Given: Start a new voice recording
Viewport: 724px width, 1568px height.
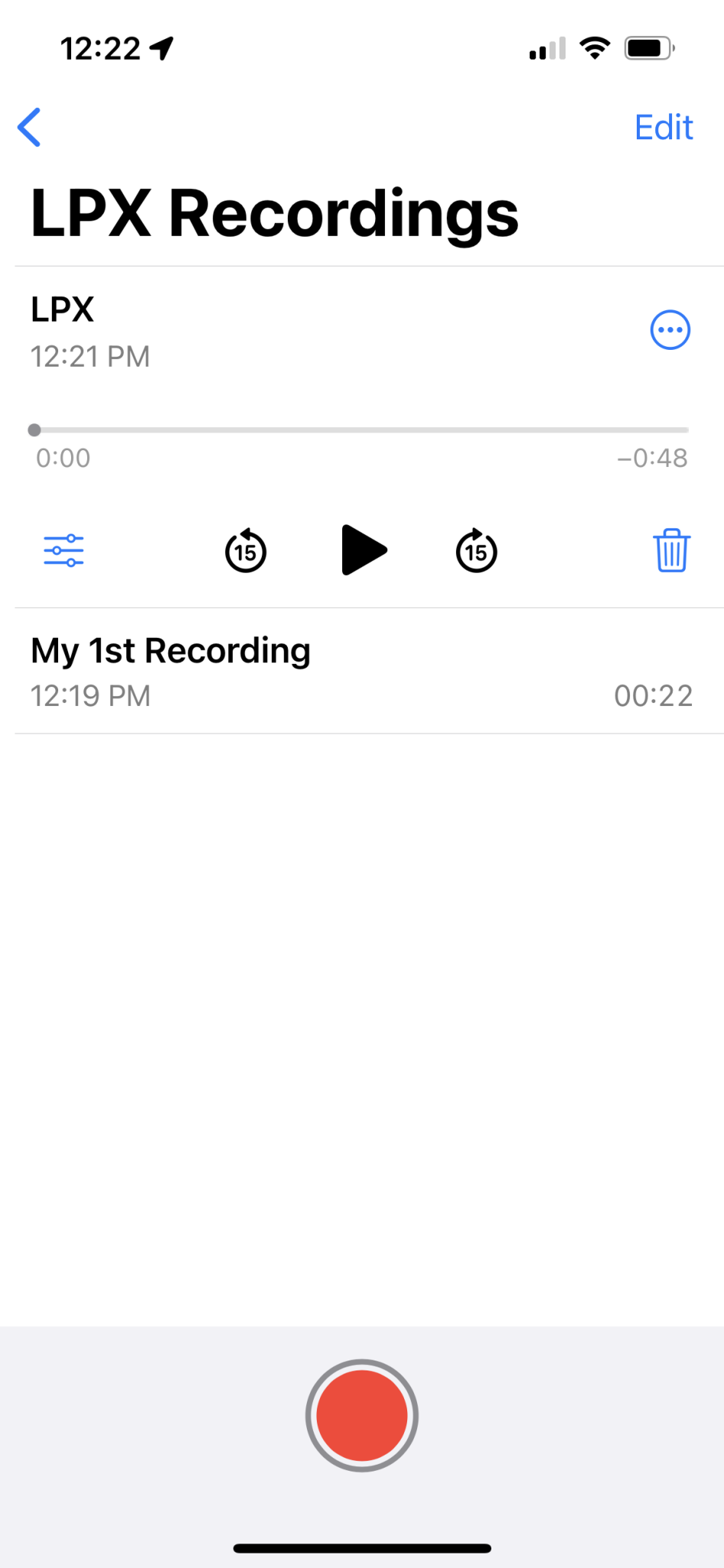Looking at the screenshot, I should [362, 1414].
